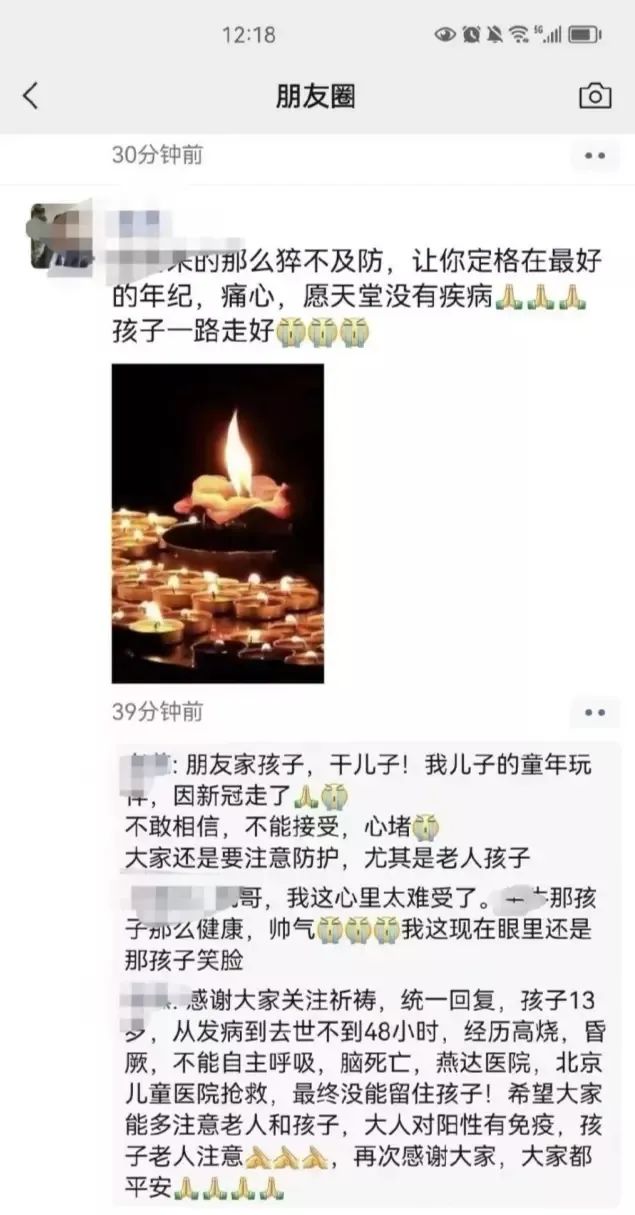Open the camera to post a moment
Image resolution: width=635 pixels, height=1215 pixels.
point(595,96)
